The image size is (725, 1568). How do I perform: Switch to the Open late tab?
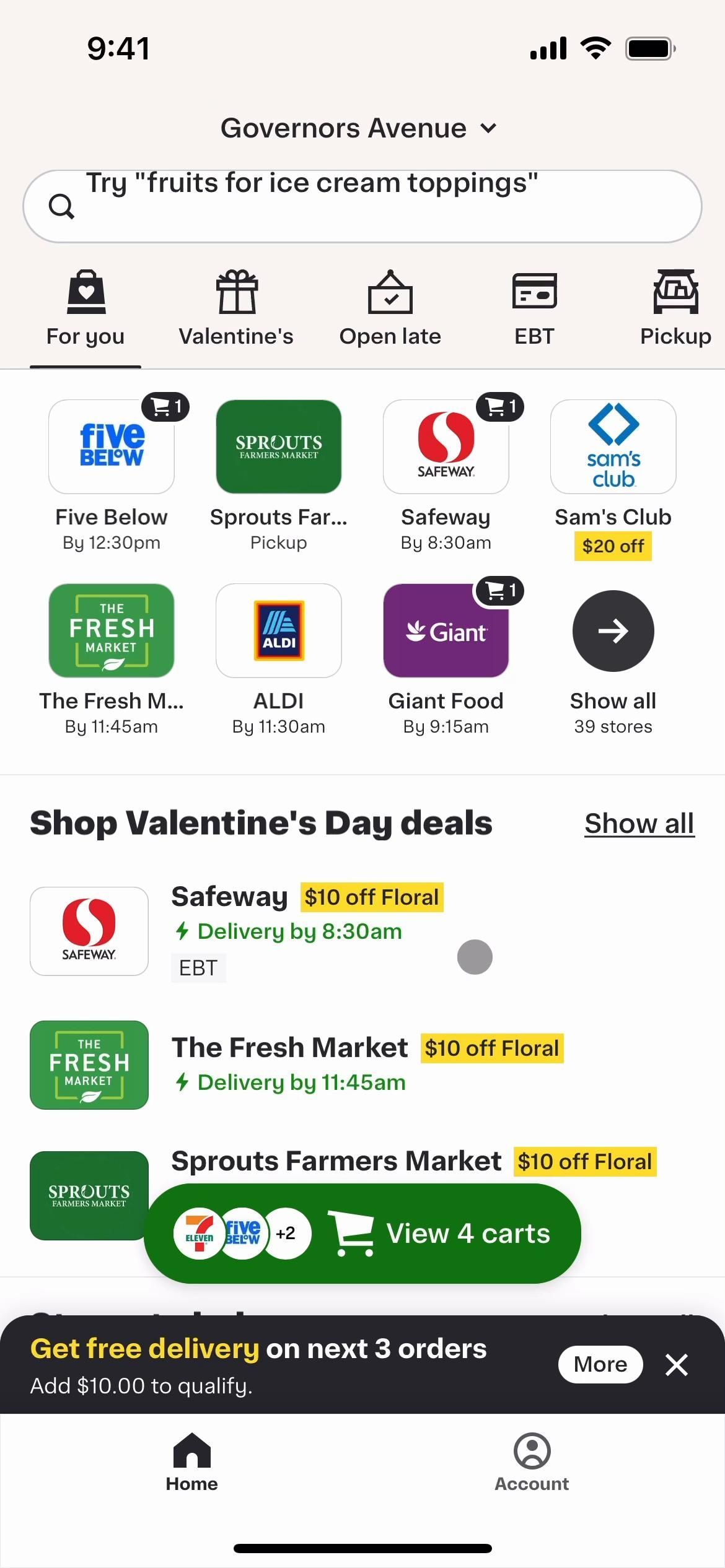pyautogui.click(x=390, y=310)
